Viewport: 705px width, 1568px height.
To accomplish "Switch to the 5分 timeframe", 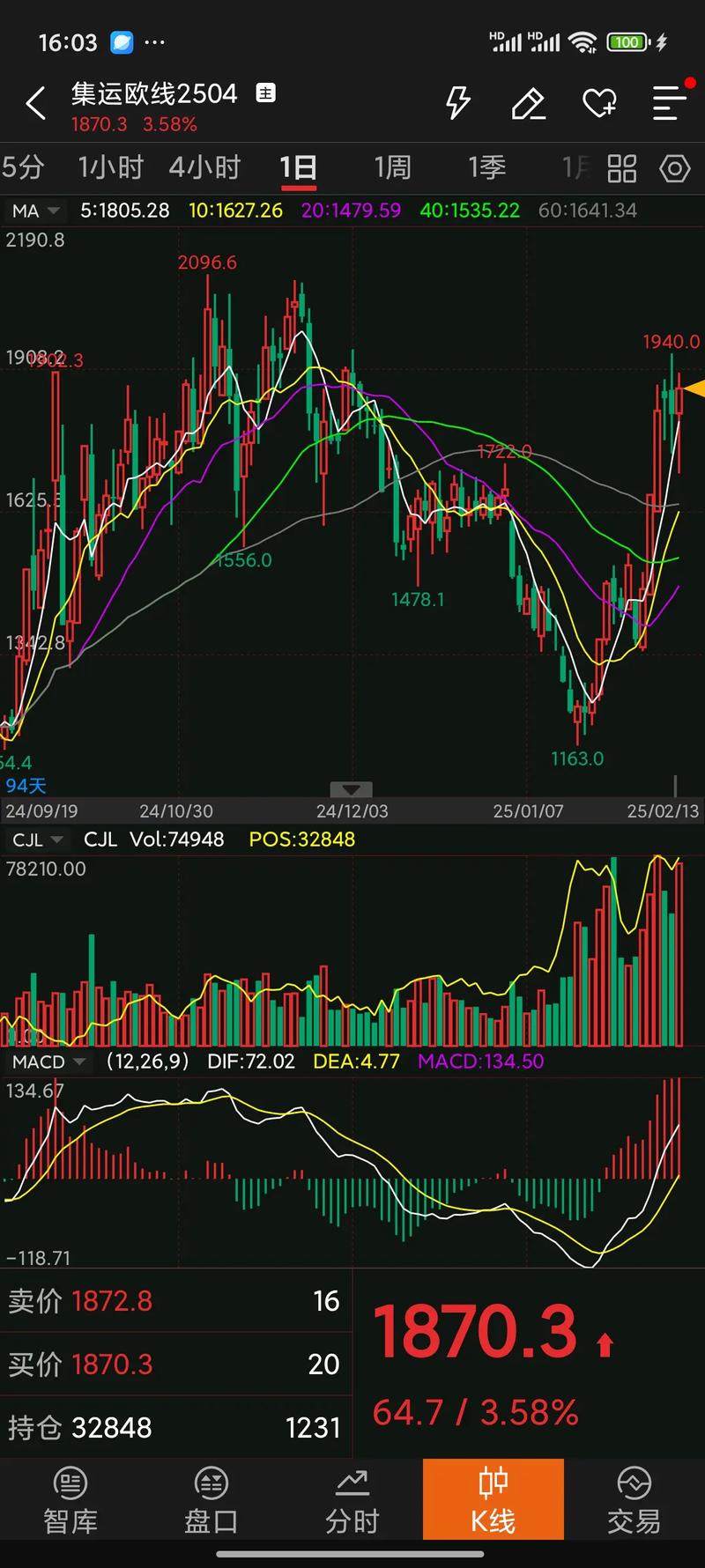I will pyautogui.click(x=22, y=167).
